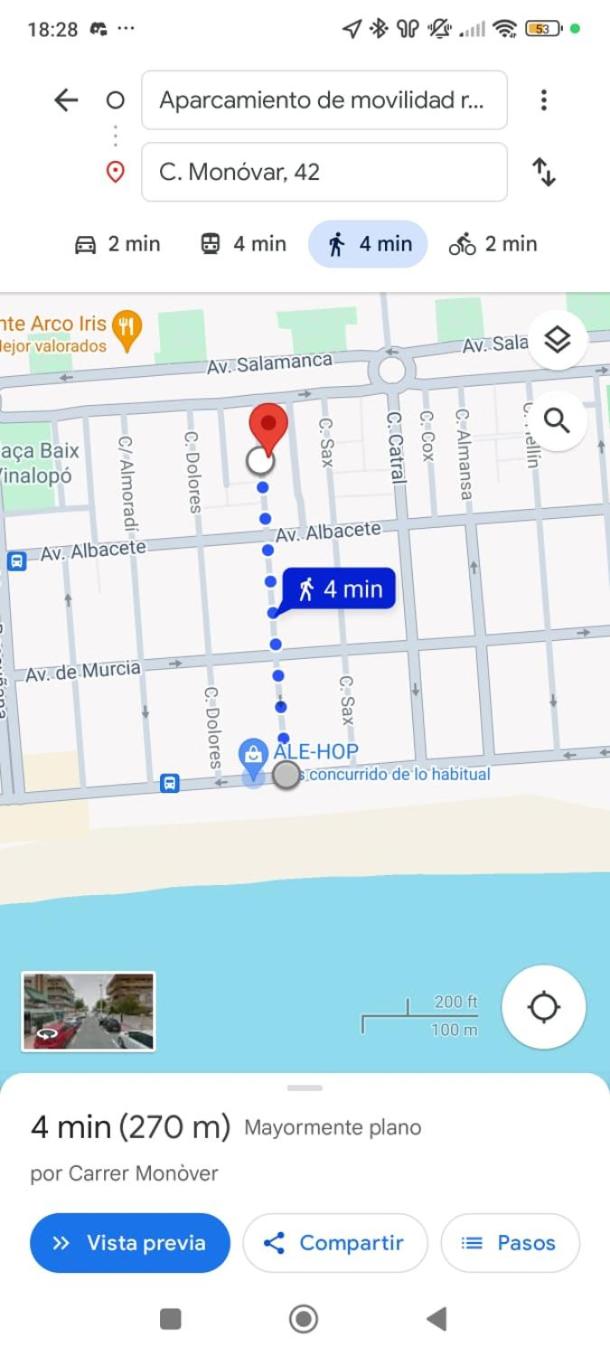Show the step-by-step Pasos list
Screen dimensions: 610x1356
tap(510, 1243)
